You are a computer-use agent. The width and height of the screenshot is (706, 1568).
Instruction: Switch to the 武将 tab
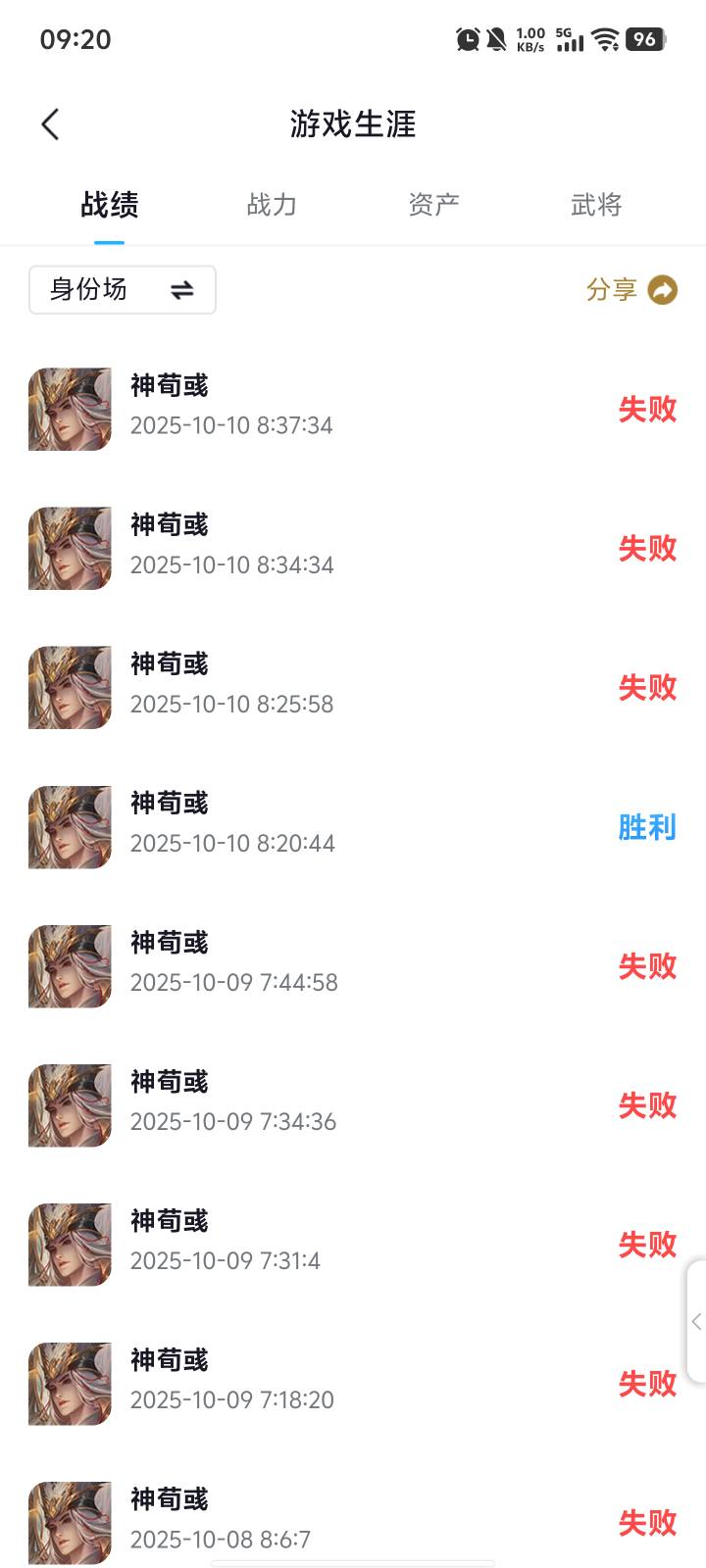[x=596, y=205]
